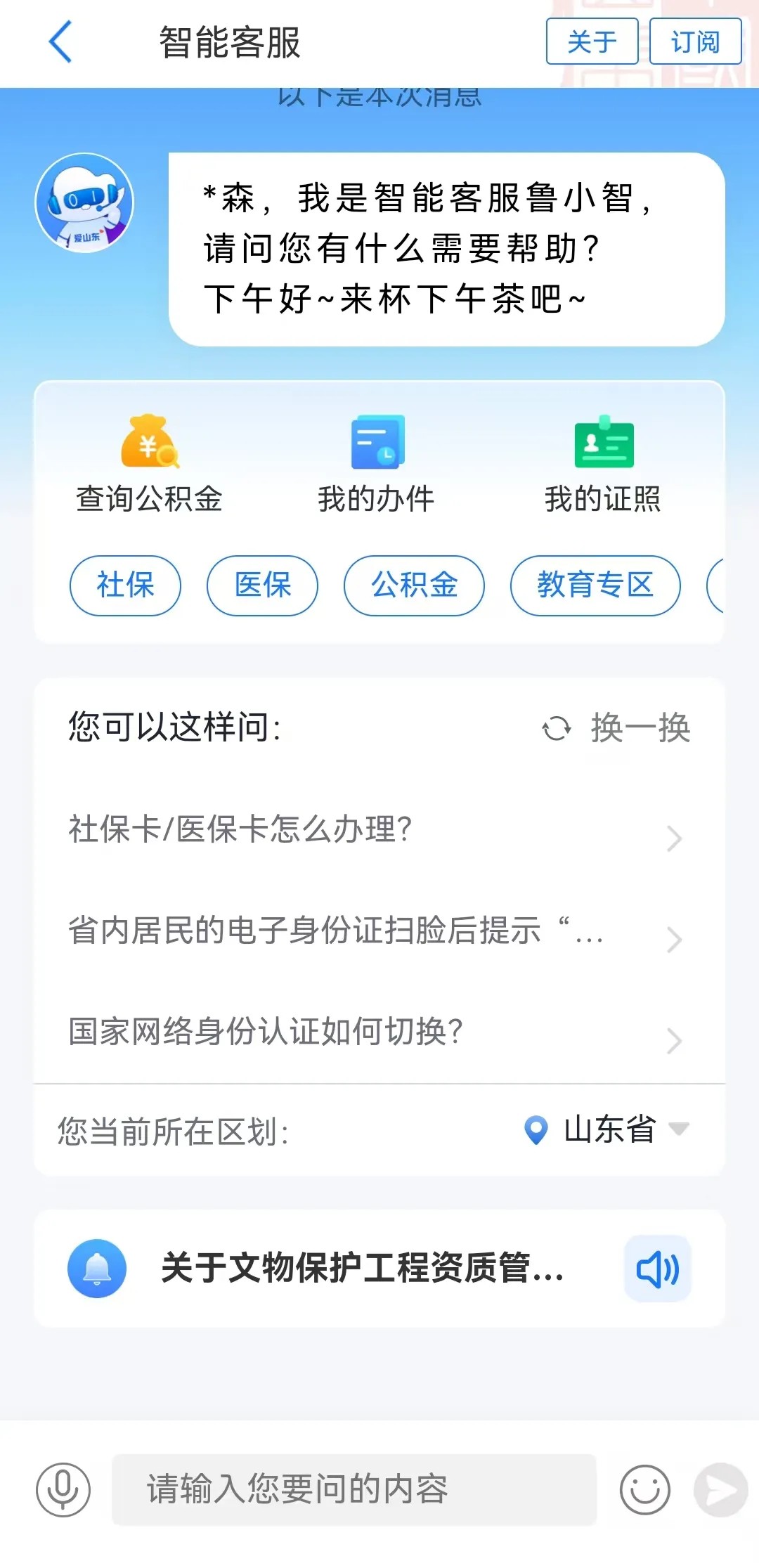Open the 关于文物保护工程资质管 notice
Screen dimensions: 759x1568
tap(362, 1269)
